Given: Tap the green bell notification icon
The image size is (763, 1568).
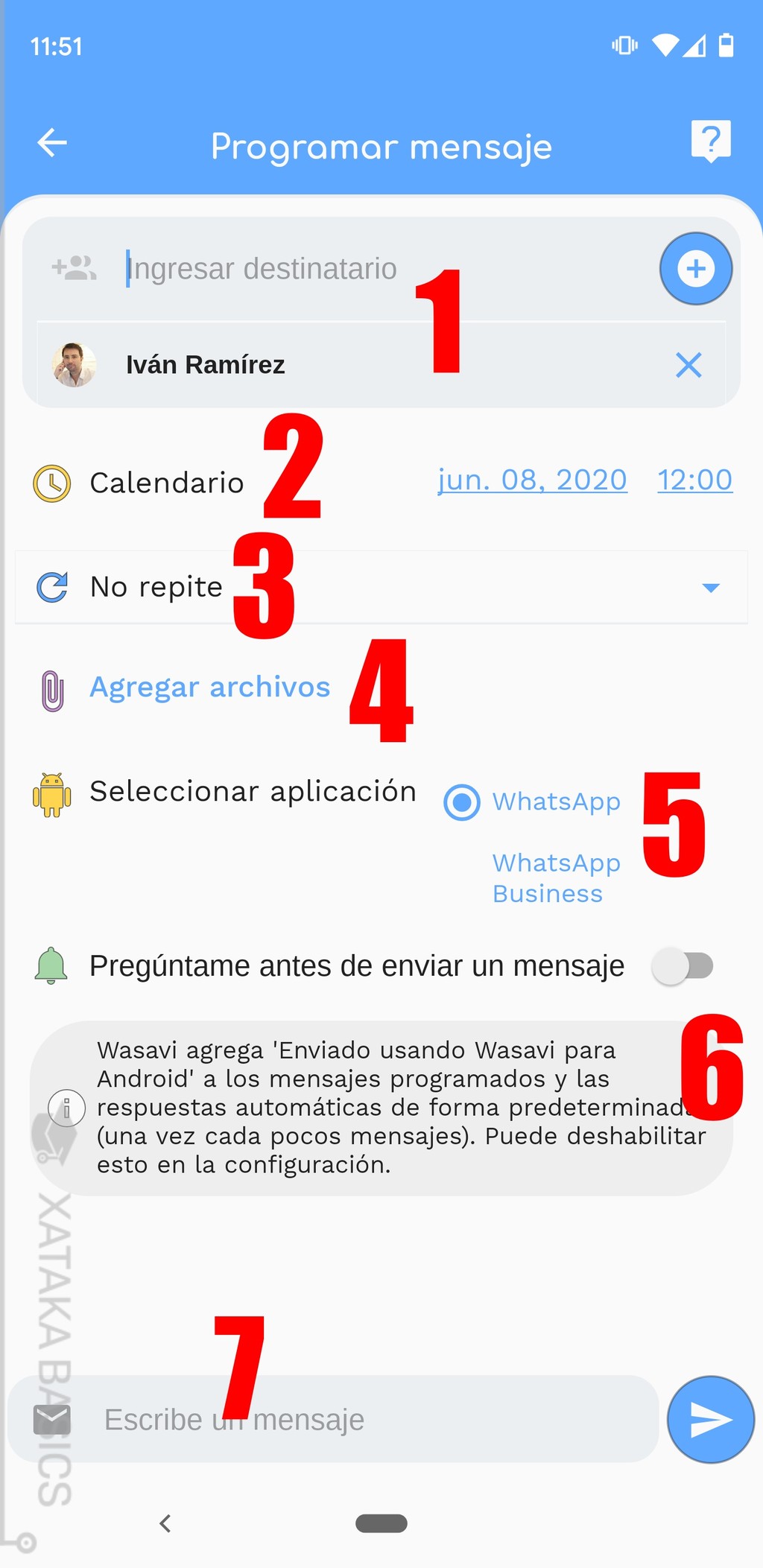Looking at the screenshot, I should point(51,965).
